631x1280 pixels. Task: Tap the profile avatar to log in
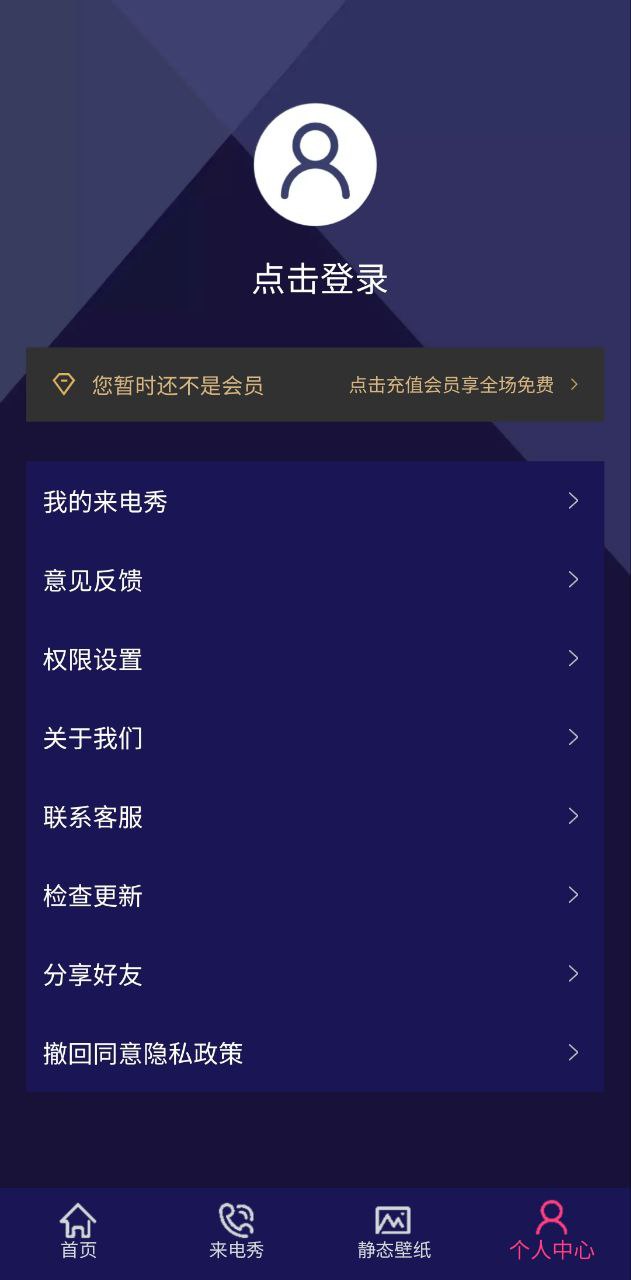[x=315, y=165]
